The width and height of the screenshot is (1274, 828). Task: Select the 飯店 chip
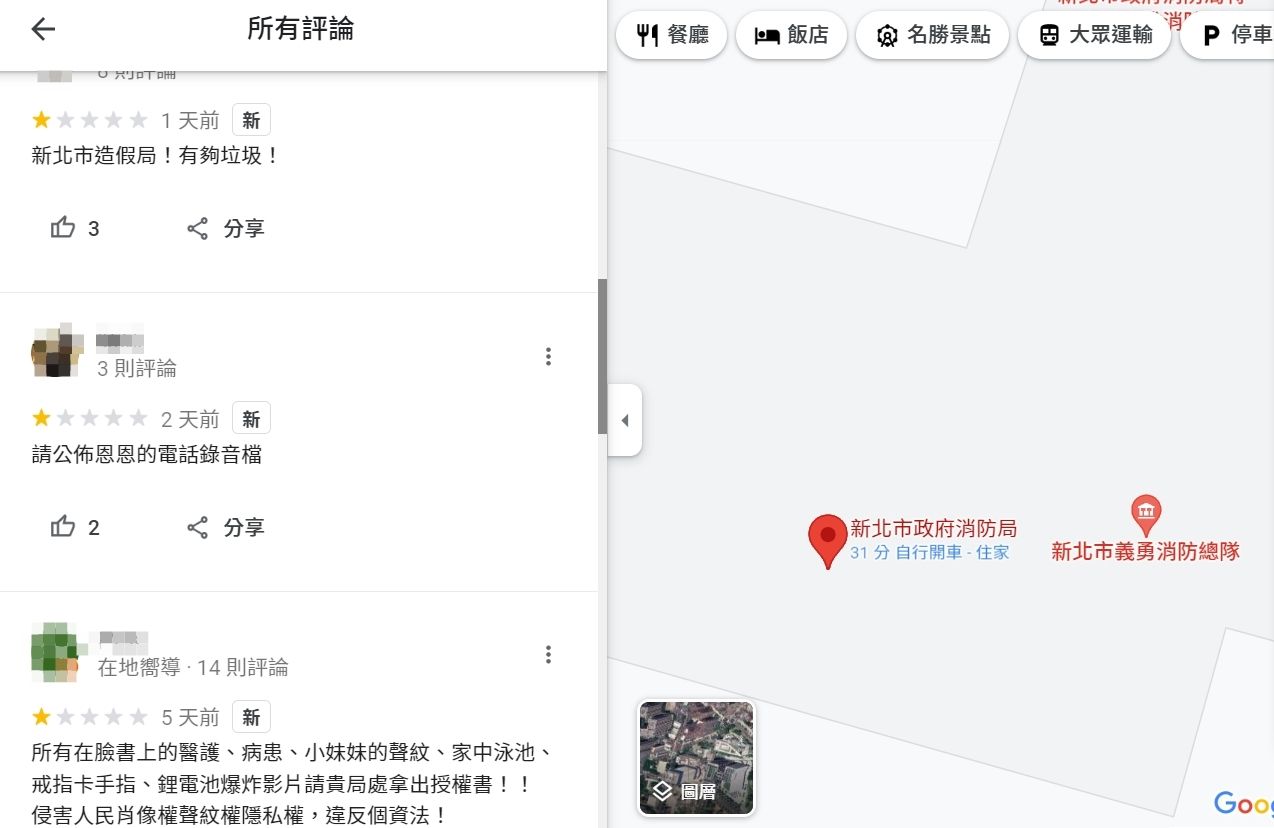pyautogui.click(x=791, y=36)
